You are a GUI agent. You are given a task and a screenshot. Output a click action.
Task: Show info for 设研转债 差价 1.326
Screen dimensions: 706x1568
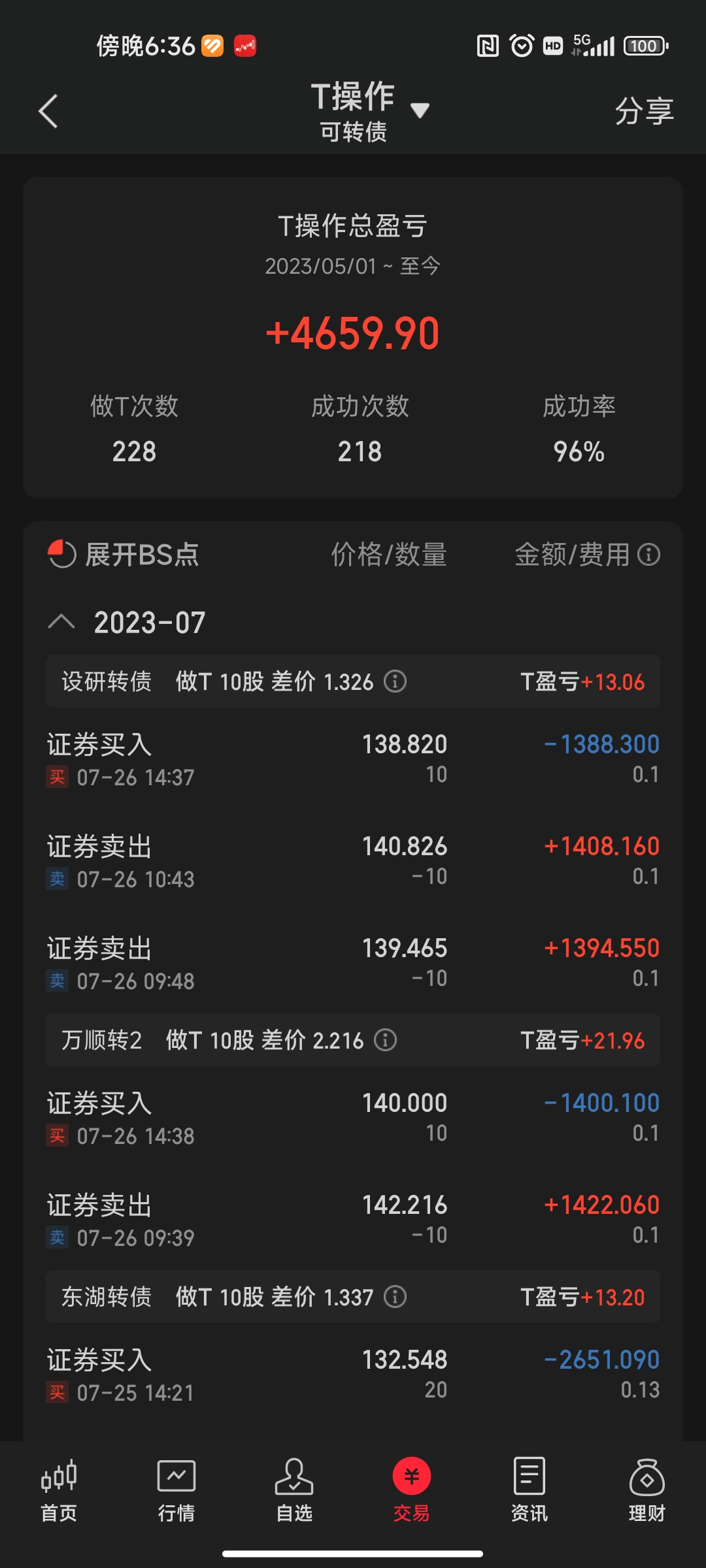point(395,681)
